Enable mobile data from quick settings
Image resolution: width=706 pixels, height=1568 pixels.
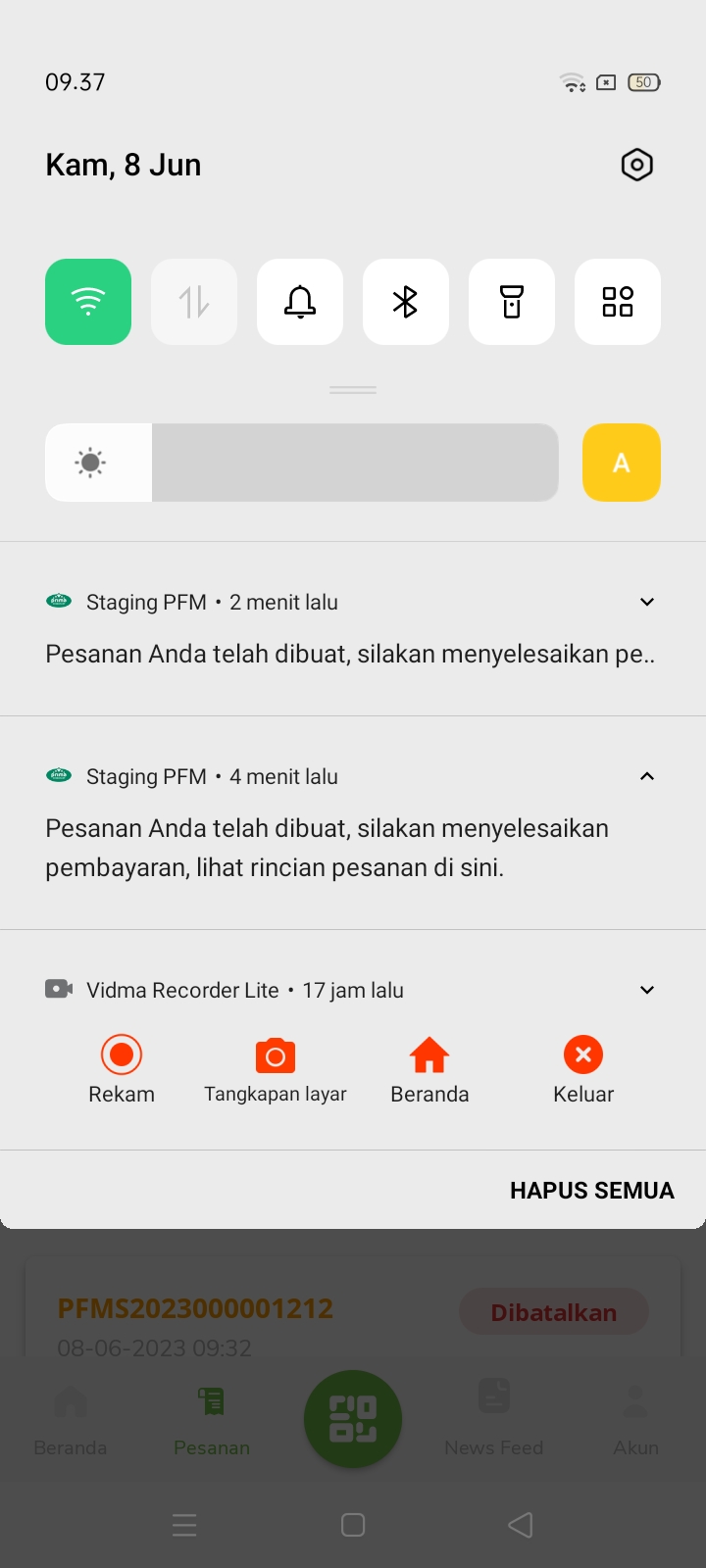tap(193, 302)
